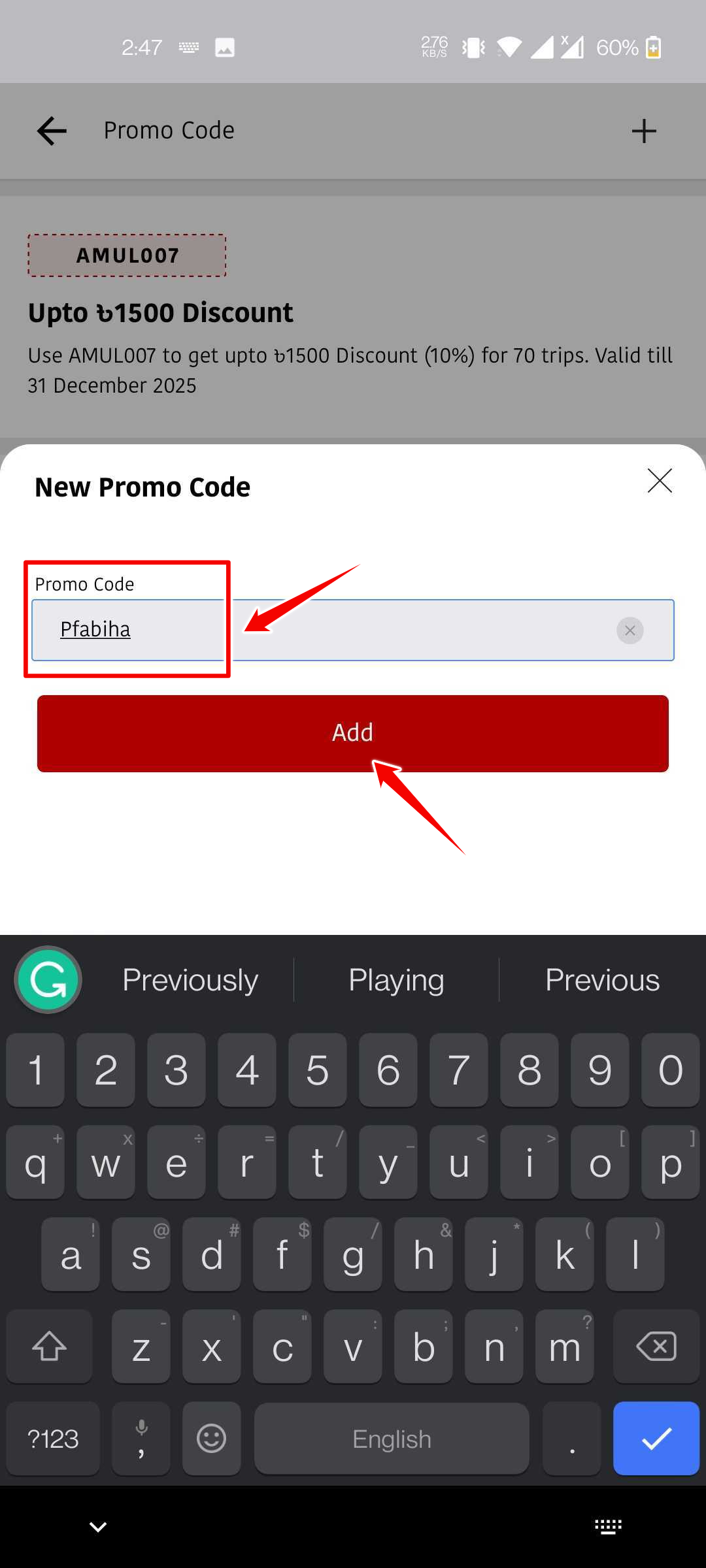Clear the entered promo code text
The image size is (706, 1568).
630,630
